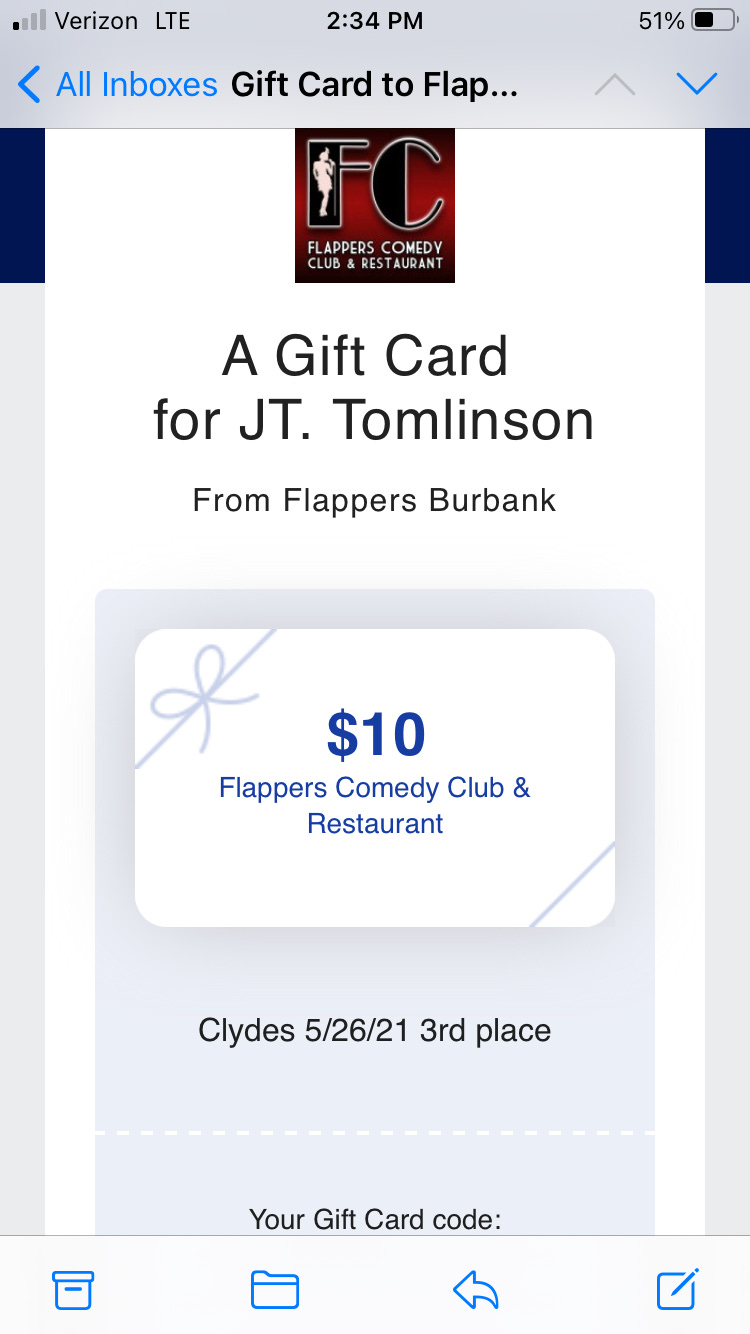Image resolution: width=750 pixels, height=1334 pixels.
Task: Archive this gift card email
Action: tap(73, 1290)
